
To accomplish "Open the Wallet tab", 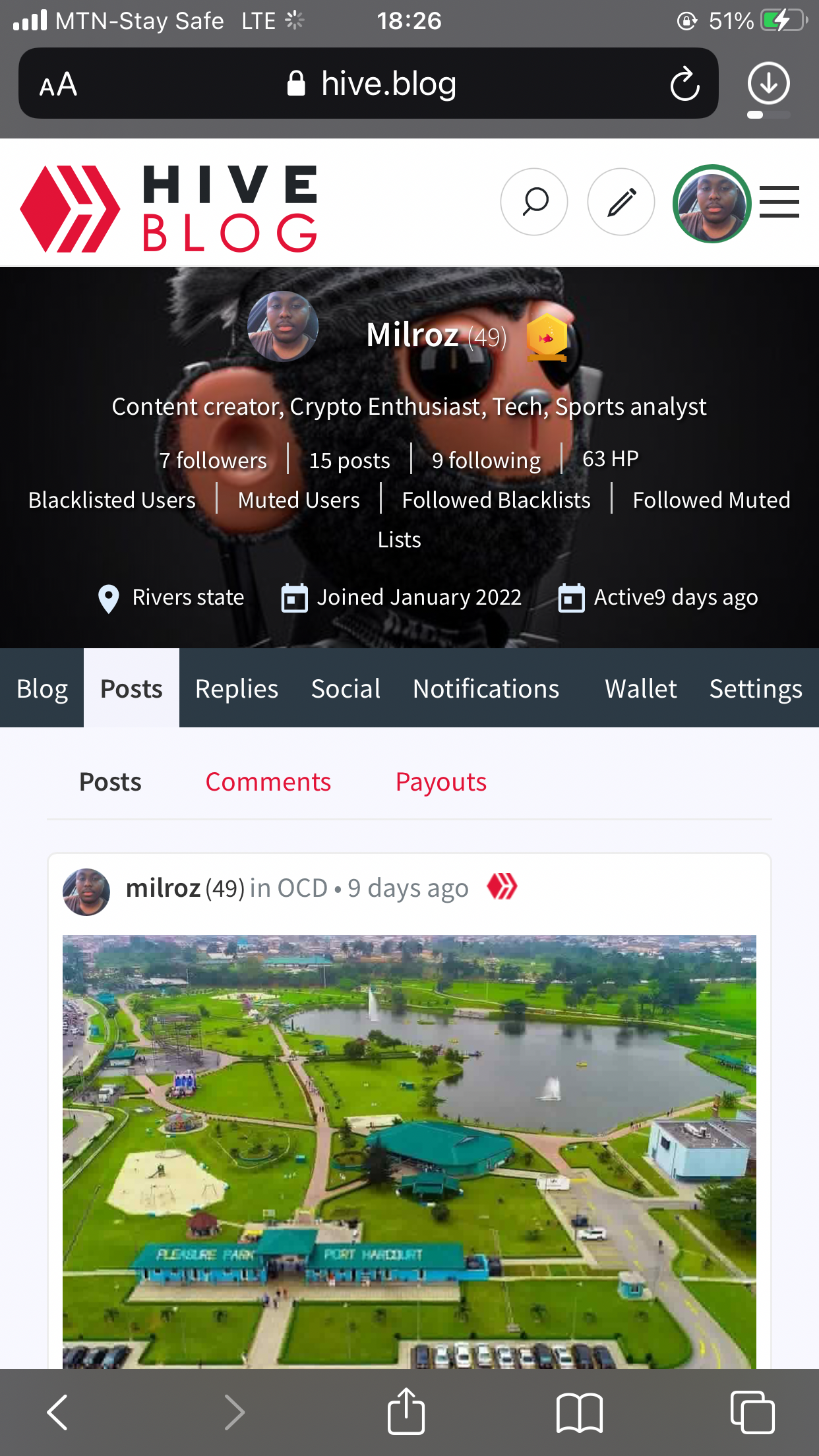I will [641, 688].
